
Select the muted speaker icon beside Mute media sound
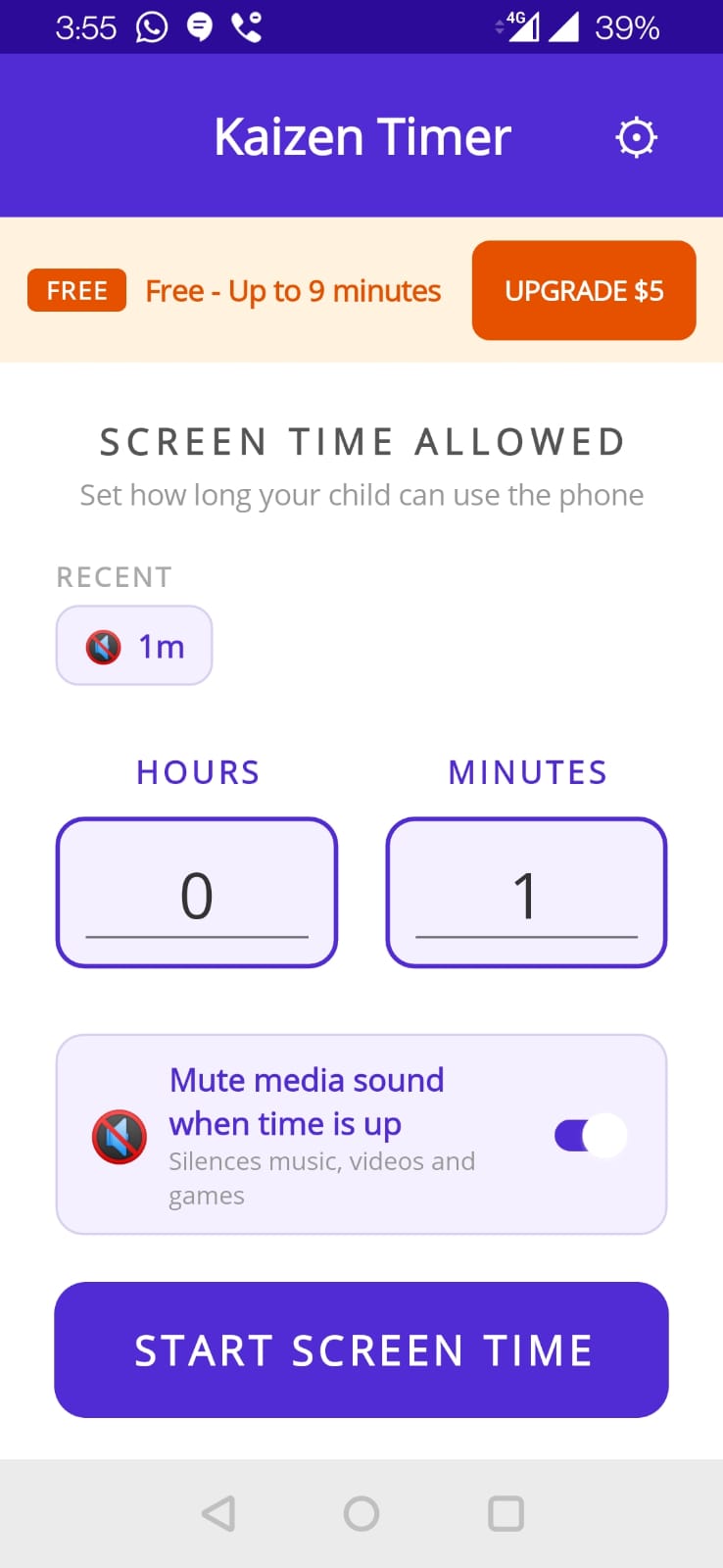click(119, 1137)
